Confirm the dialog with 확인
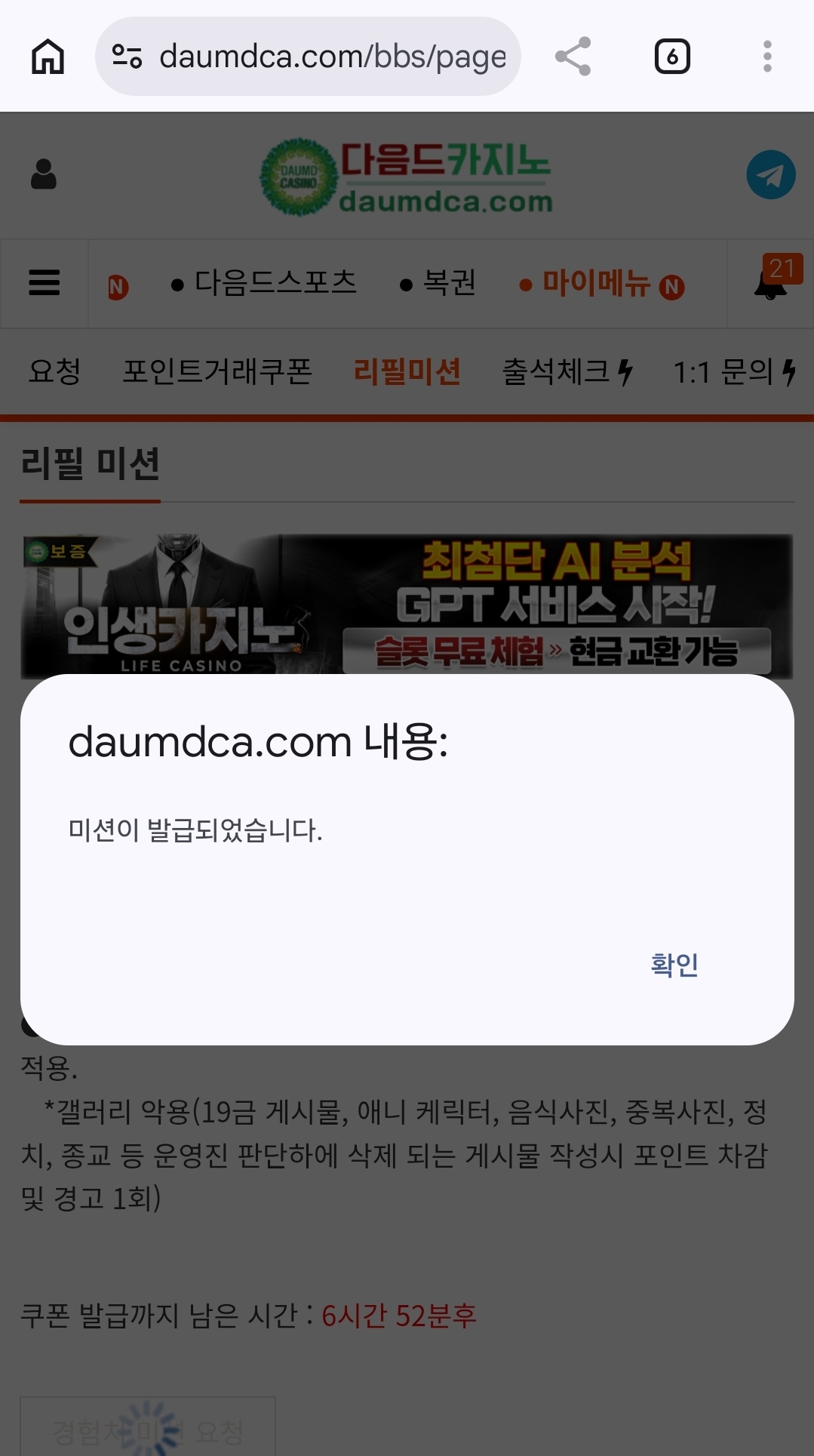This screenshot has width=814, height=1456. coord(674,965)
